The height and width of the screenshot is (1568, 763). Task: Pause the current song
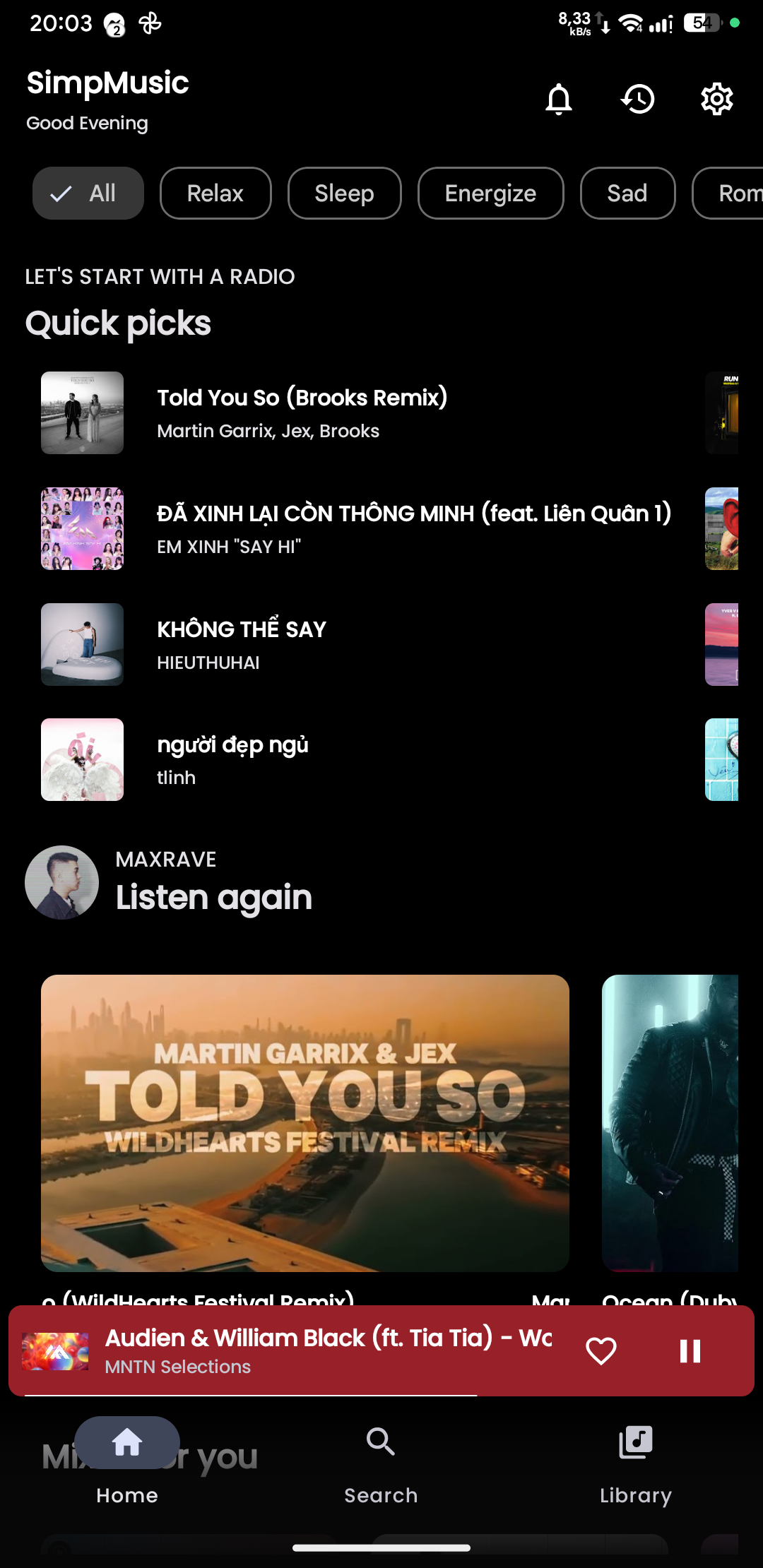[x=690, y=1351]
